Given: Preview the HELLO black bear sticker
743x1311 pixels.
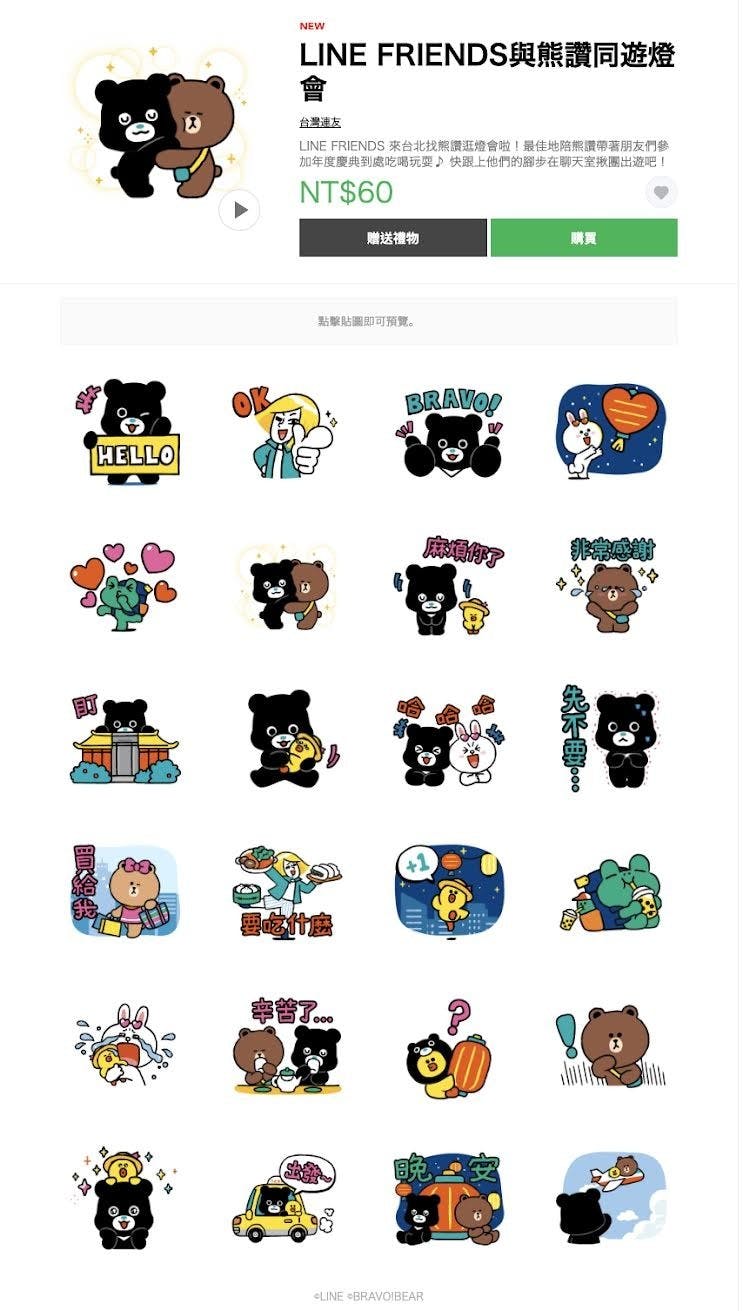Looking at the screenshot, I should (x=125, y=432).
